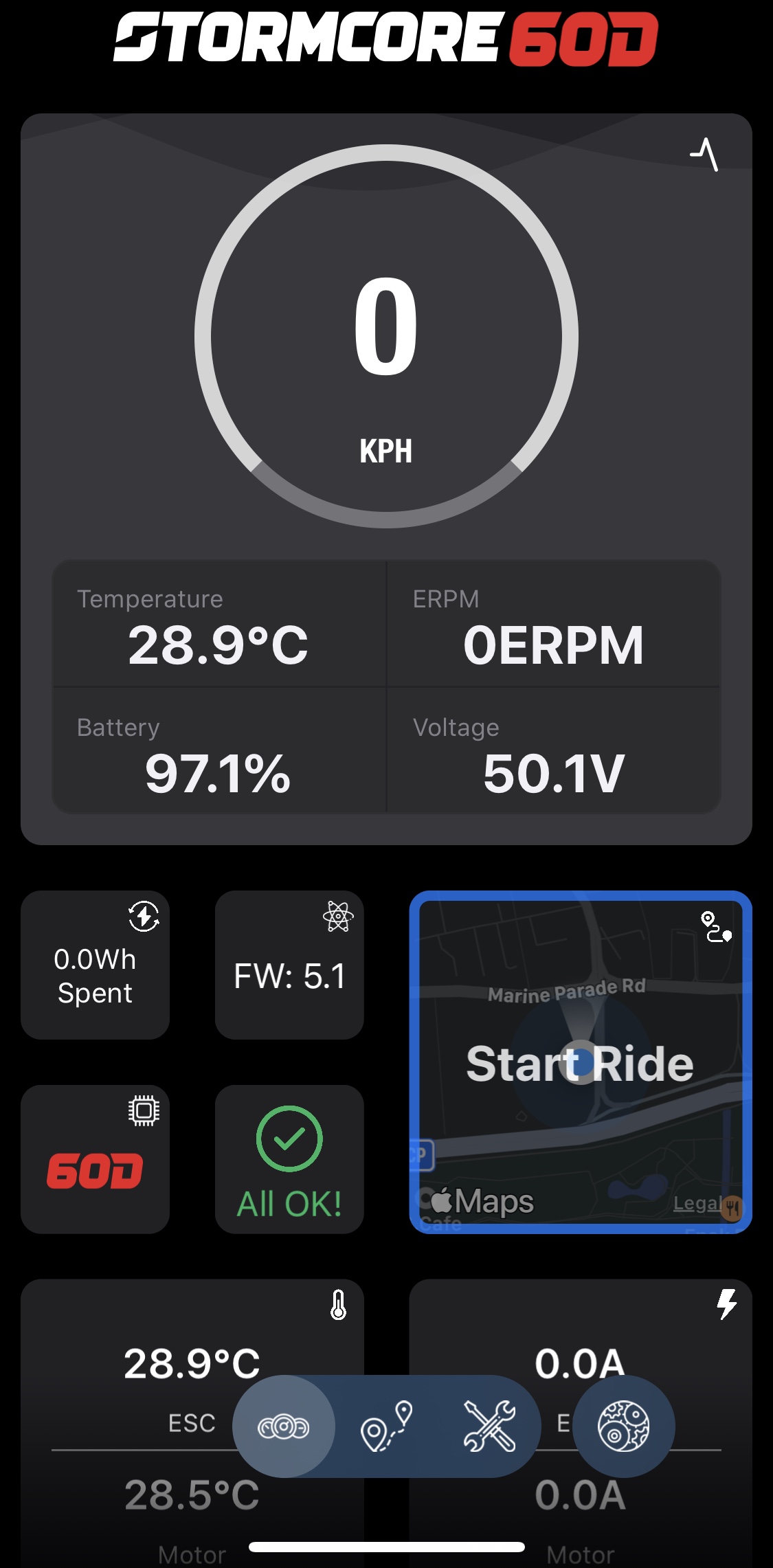Switch to the tools settings tab
773x1568 pixels.
pos(489,1426)
